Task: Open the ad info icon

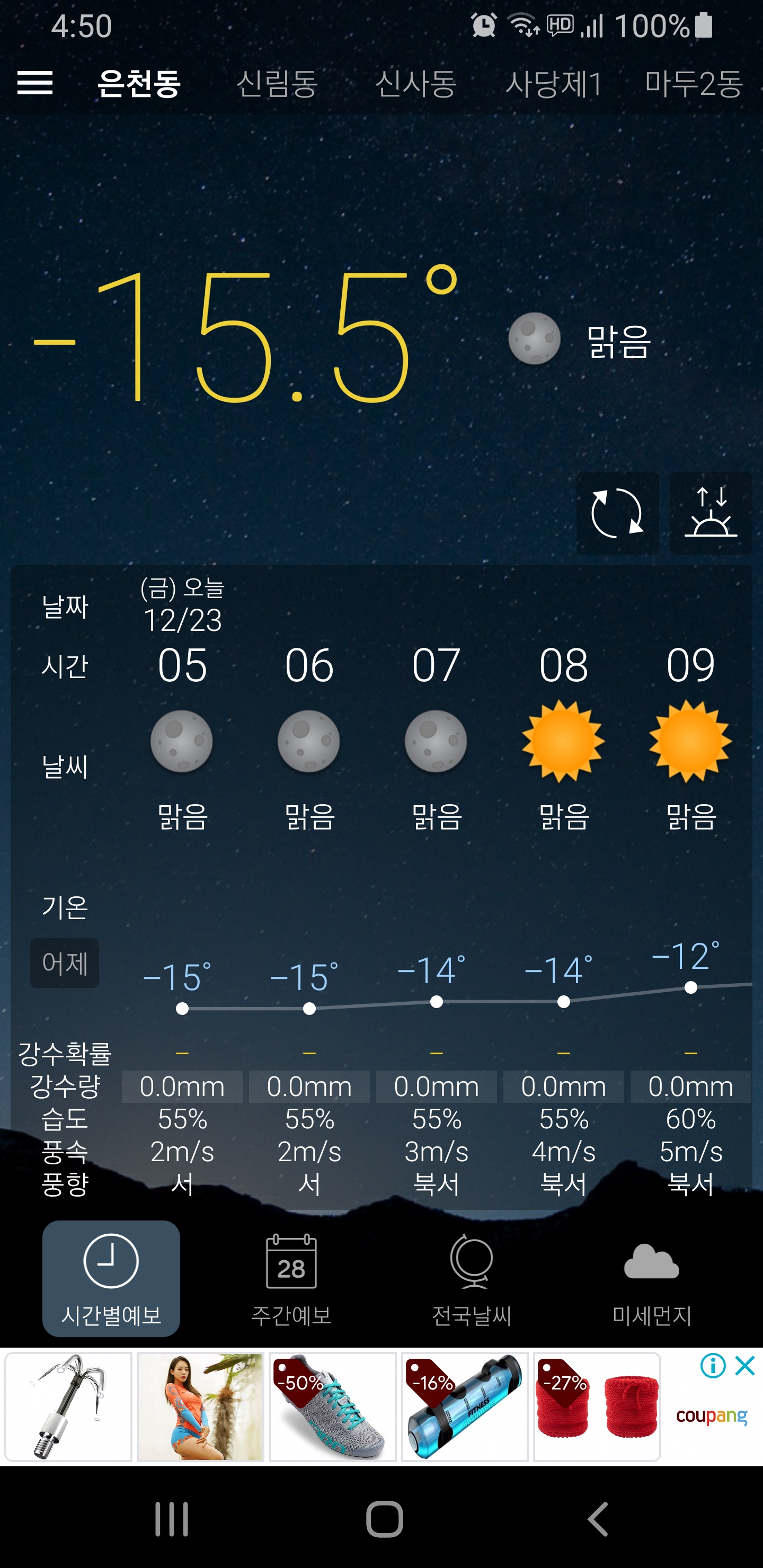Action: (x=713, y=1365)
